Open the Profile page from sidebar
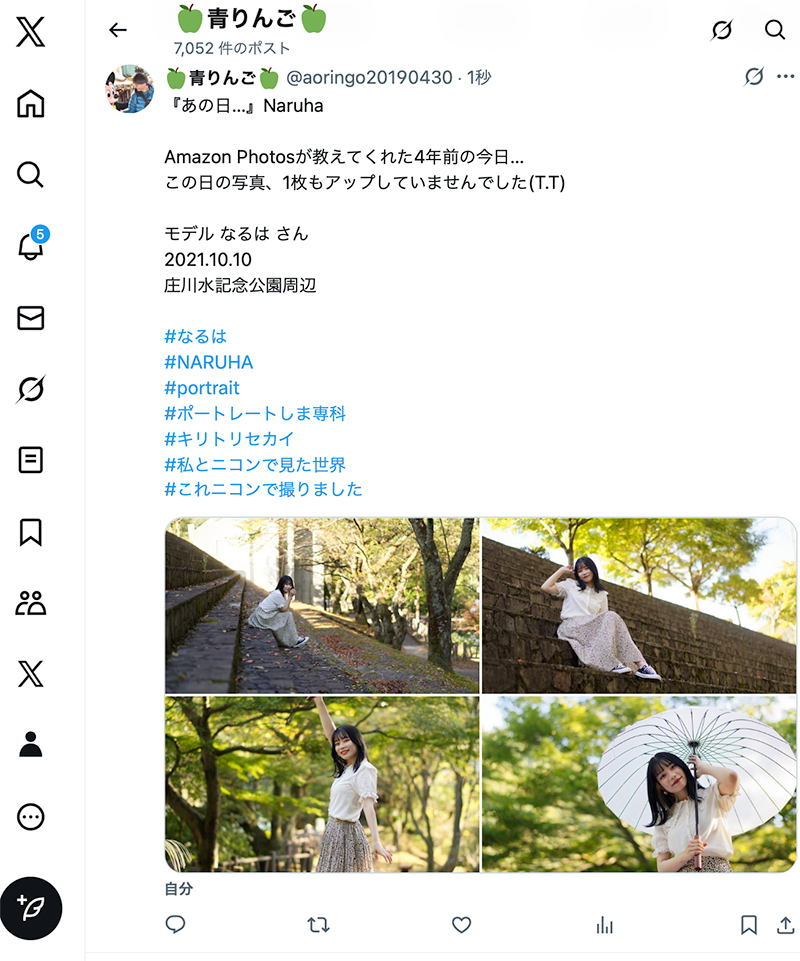The image size is (800, 961). (31, 745)
